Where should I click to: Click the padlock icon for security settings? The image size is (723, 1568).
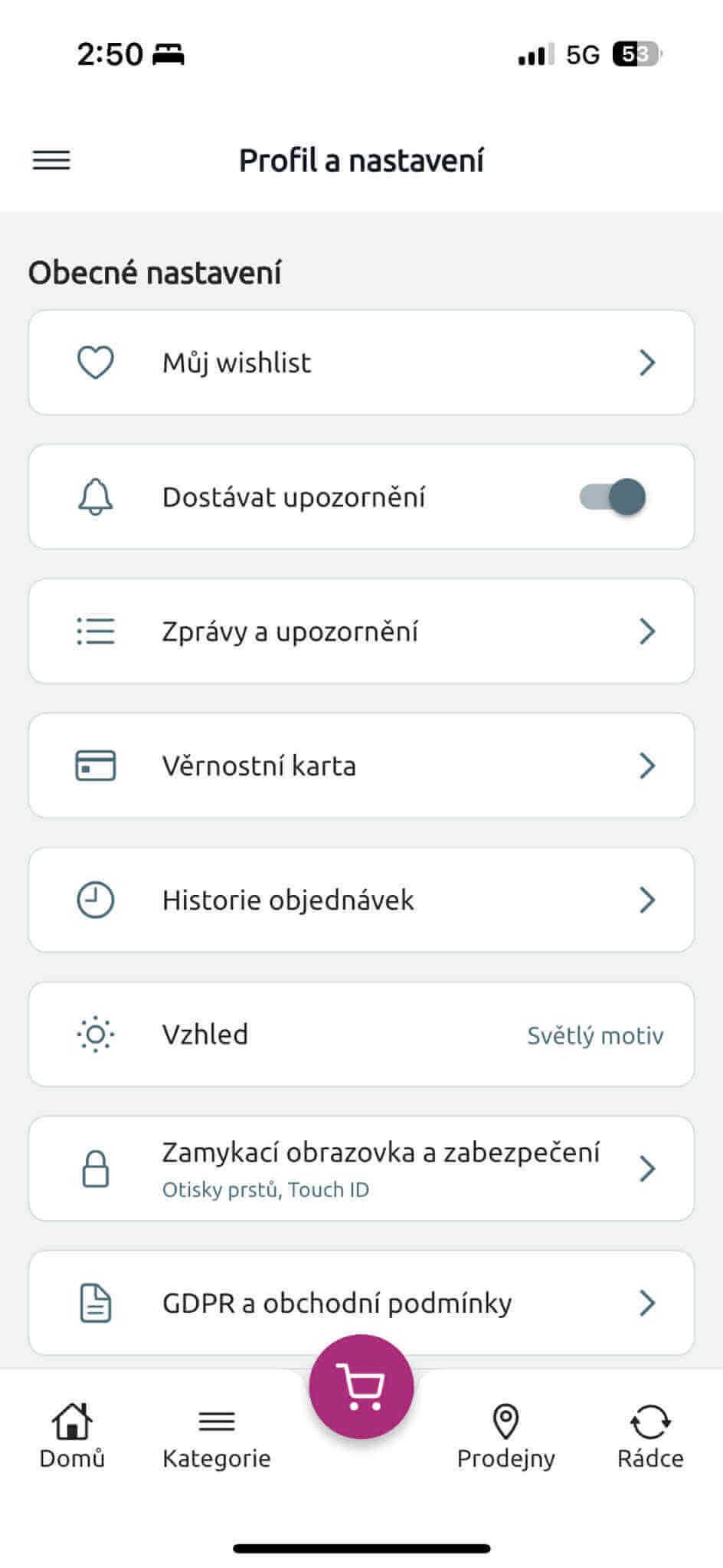(95, 1168)
